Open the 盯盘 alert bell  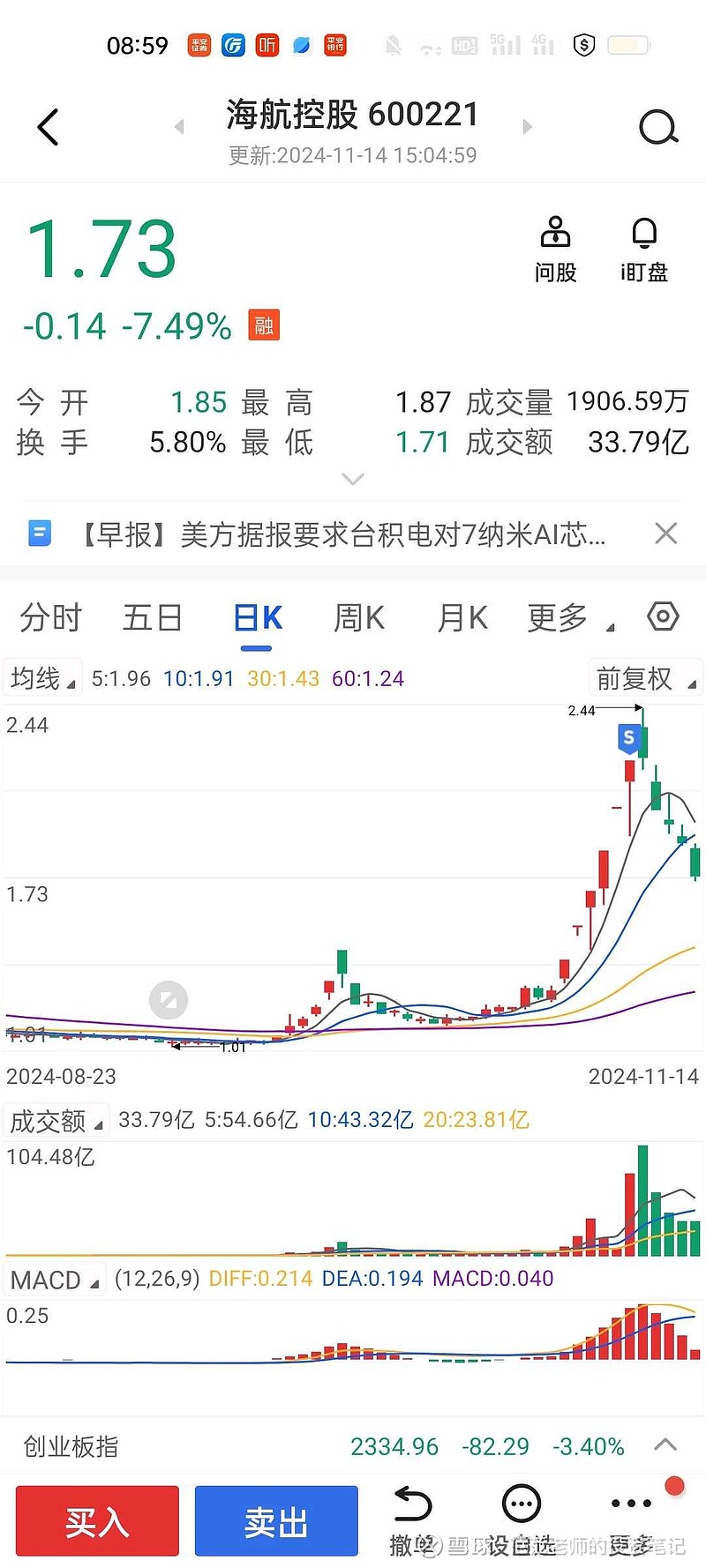pos(644,250)
